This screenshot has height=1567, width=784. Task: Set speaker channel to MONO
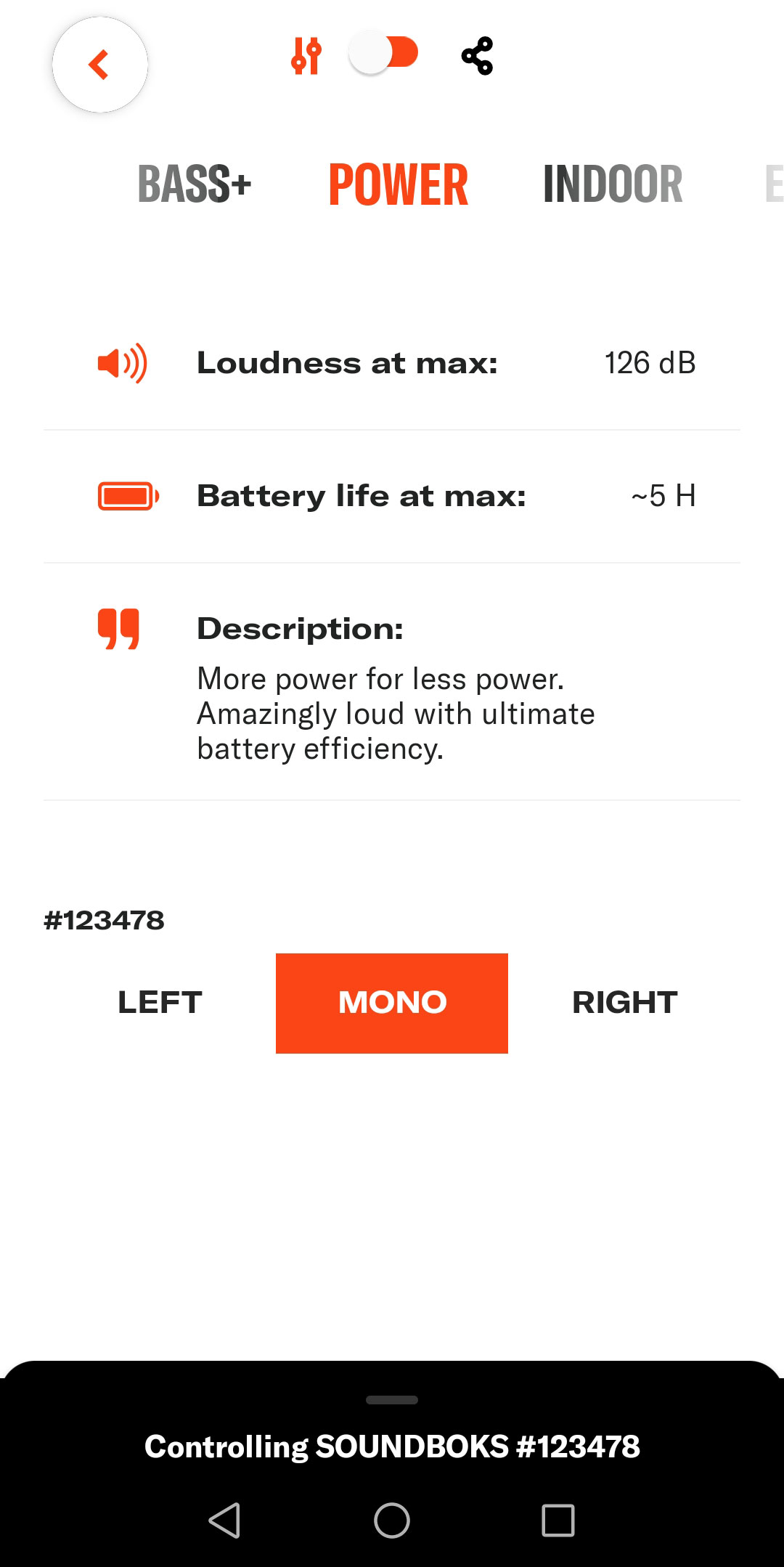point(392,1003)
